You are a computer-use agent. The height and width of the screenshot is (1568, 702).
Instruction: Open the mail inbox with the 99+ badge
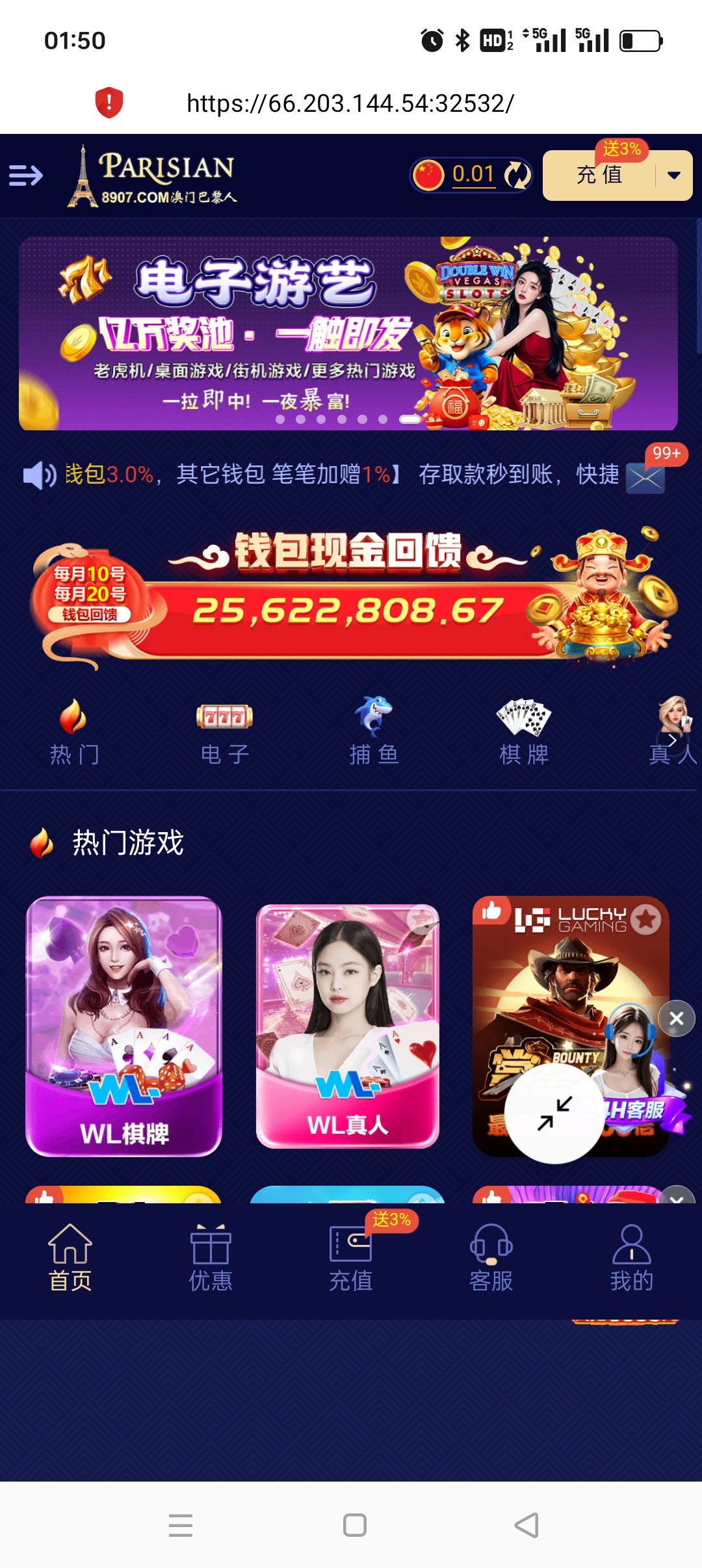[x=645, y=478]
